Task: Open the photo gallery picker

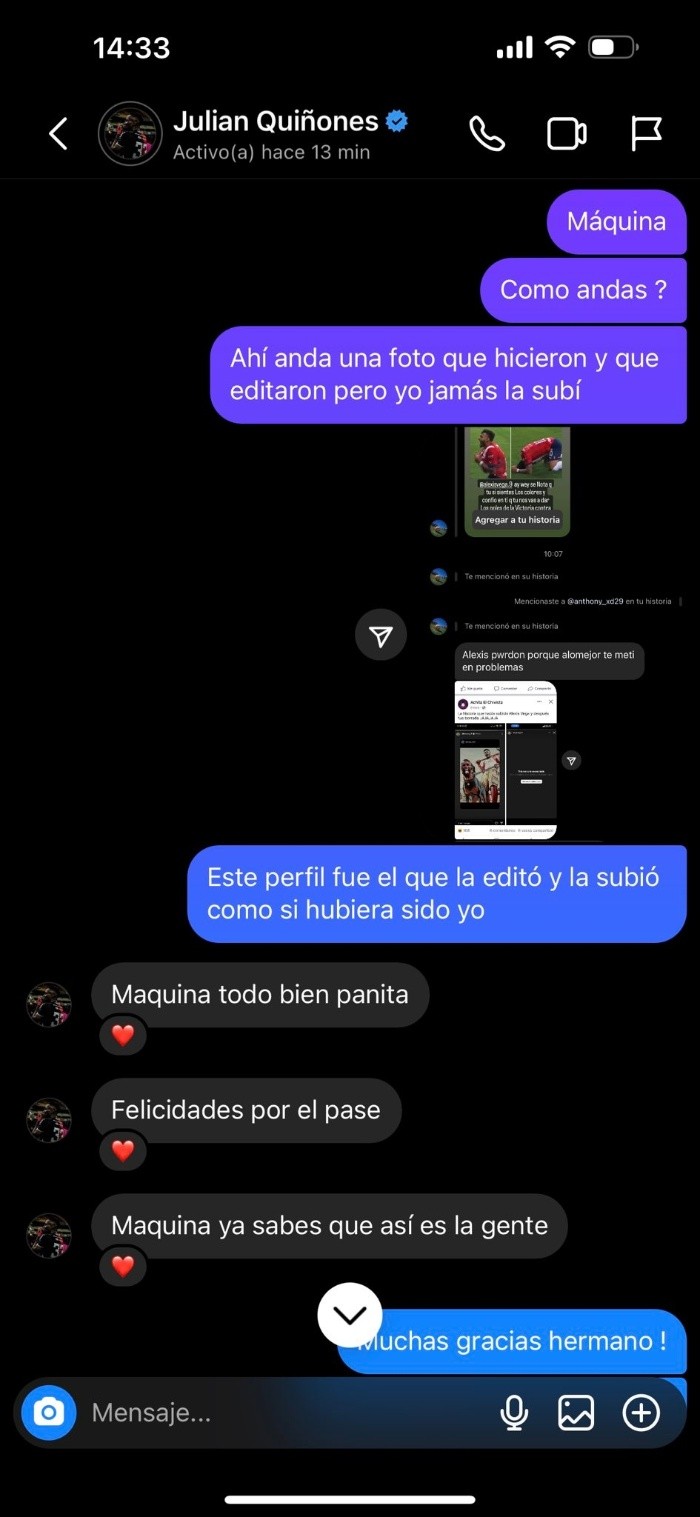Action: 576,1413
